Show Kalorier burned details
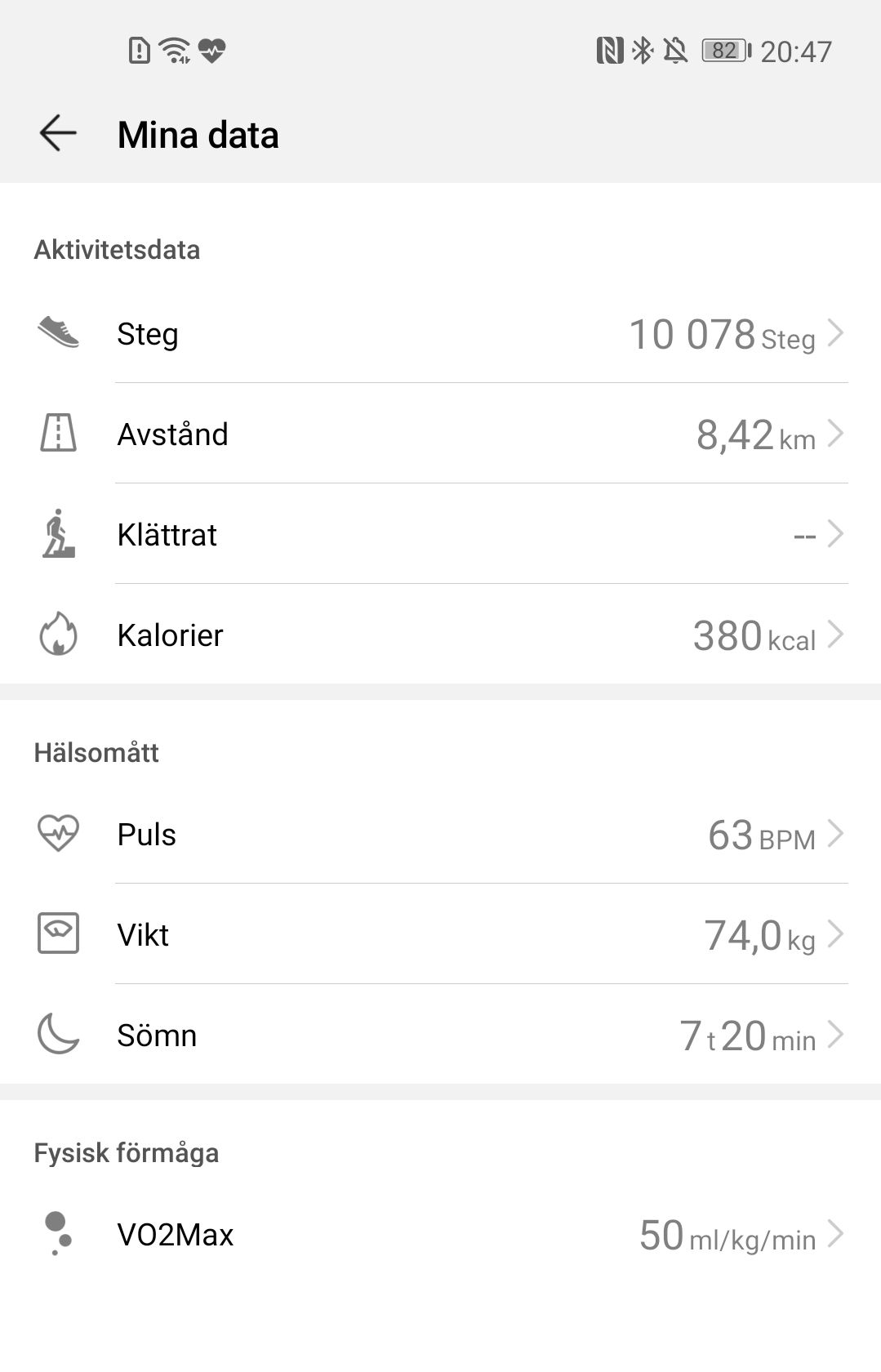 441,635
